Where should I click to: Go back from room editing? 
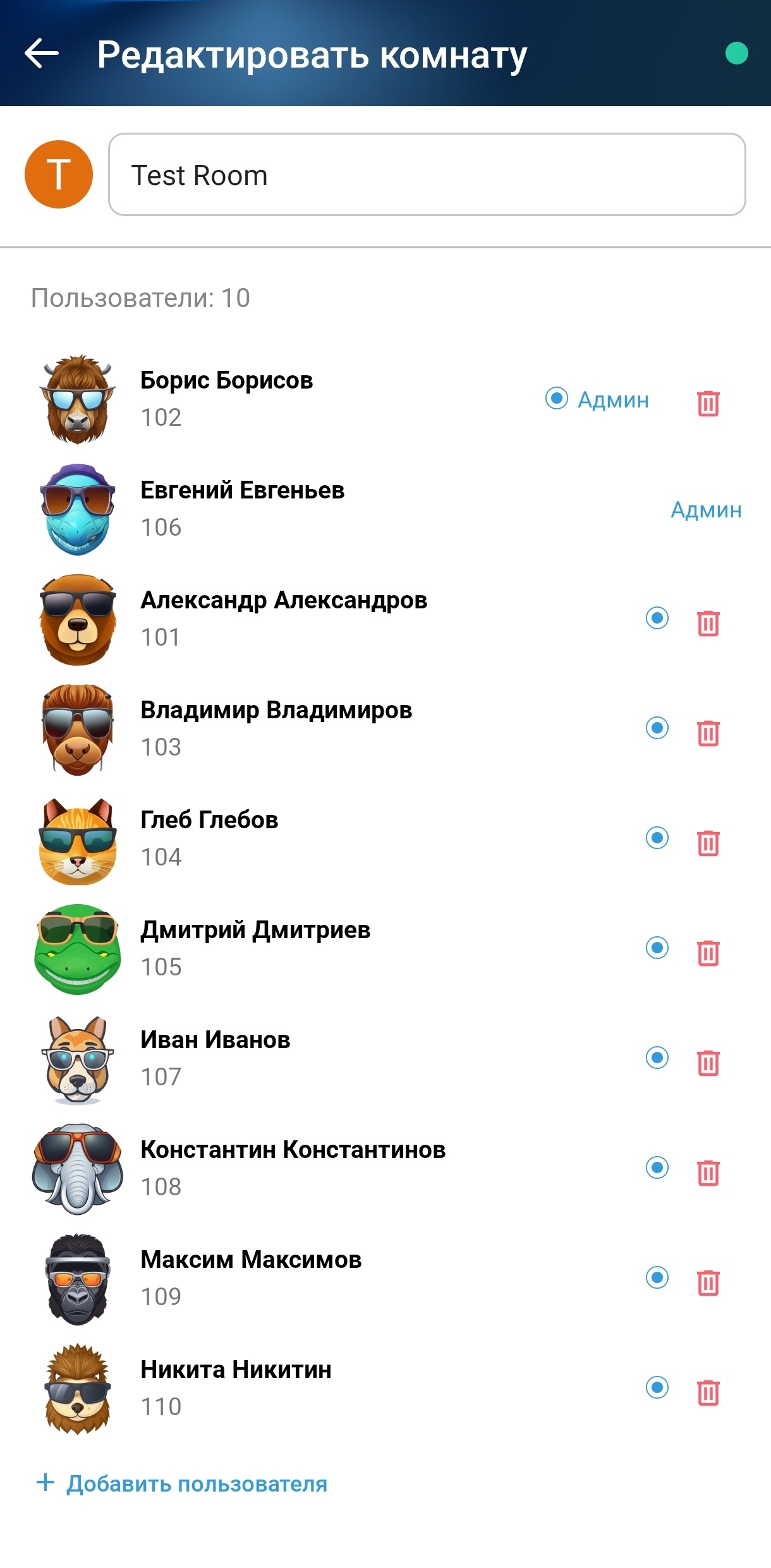point(42,54)
